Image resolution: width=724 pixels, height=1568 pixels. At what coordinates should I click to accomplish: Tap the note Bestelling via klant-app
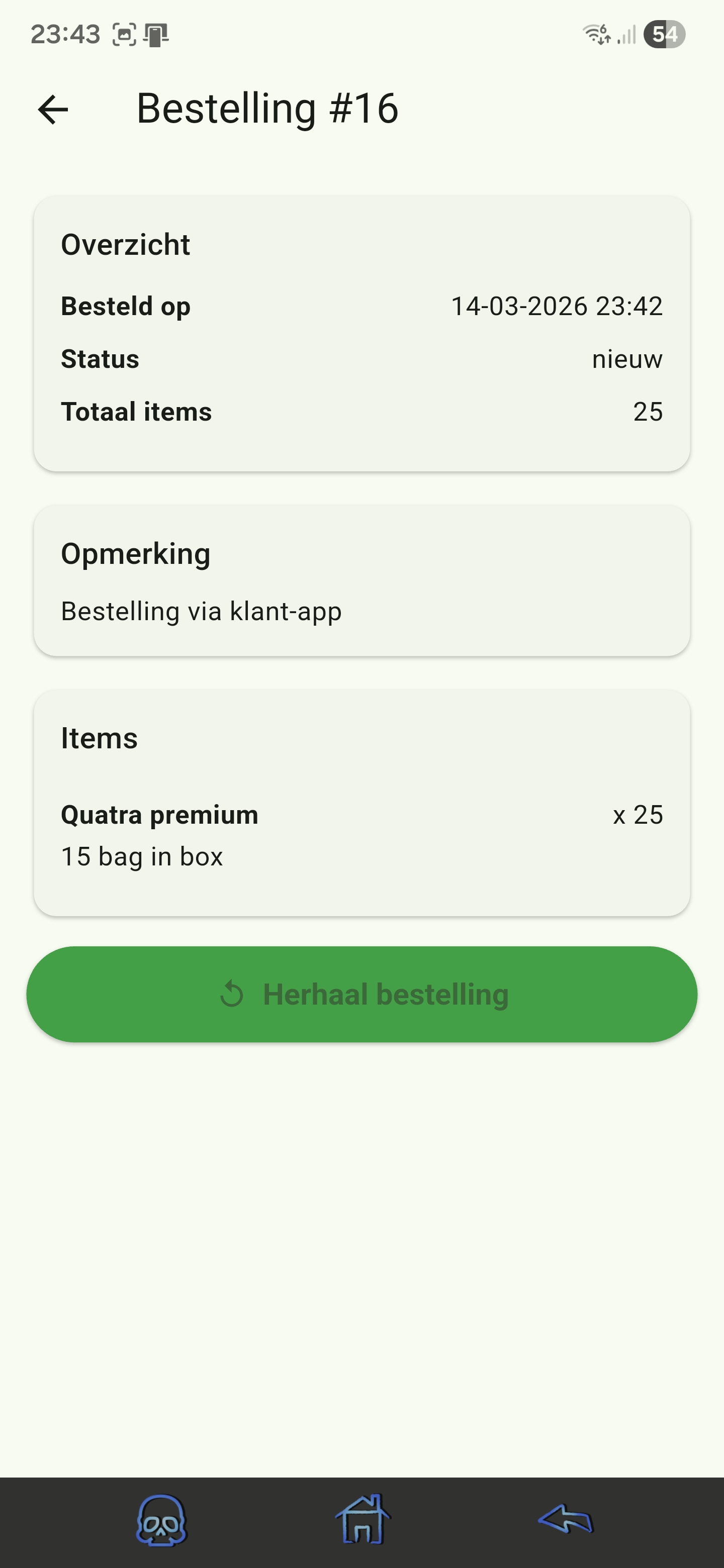pos(201,611)
